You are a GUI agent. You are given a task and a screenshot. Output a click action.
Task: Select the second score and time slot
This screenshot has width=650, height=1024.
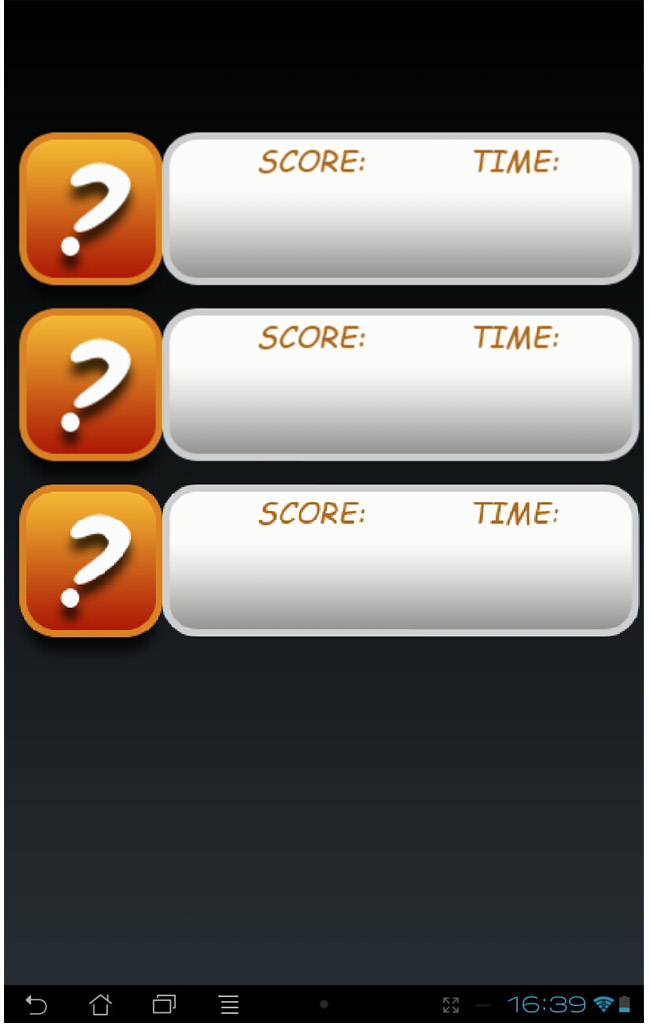400,385
